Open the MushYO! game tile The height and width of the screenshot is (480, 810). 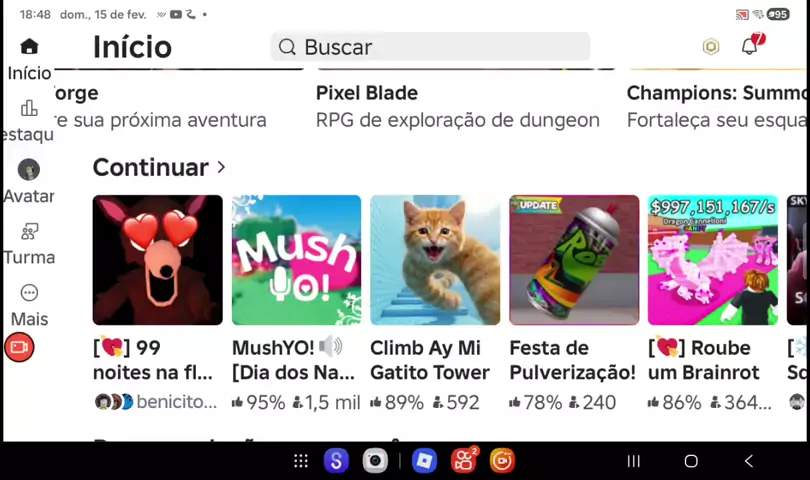click(296, 260)
